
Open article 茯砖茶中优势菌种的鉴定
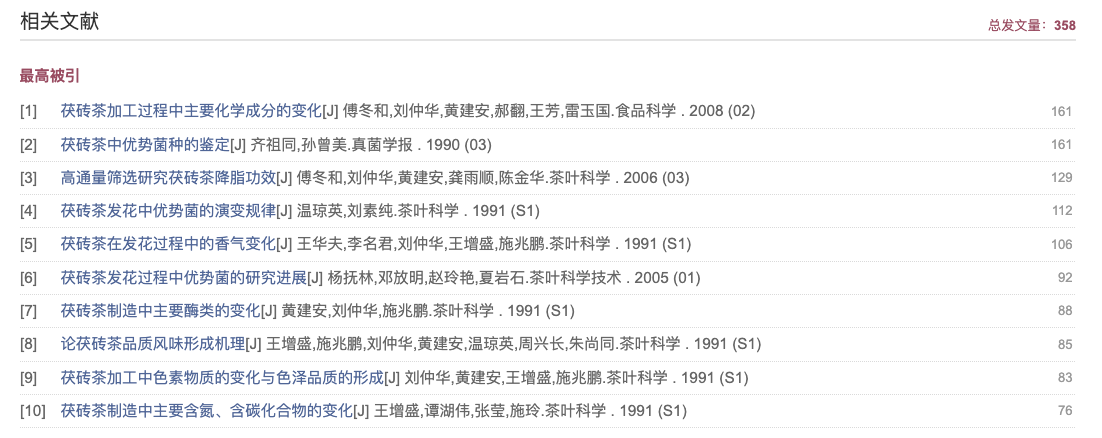[x=145, y=145]
